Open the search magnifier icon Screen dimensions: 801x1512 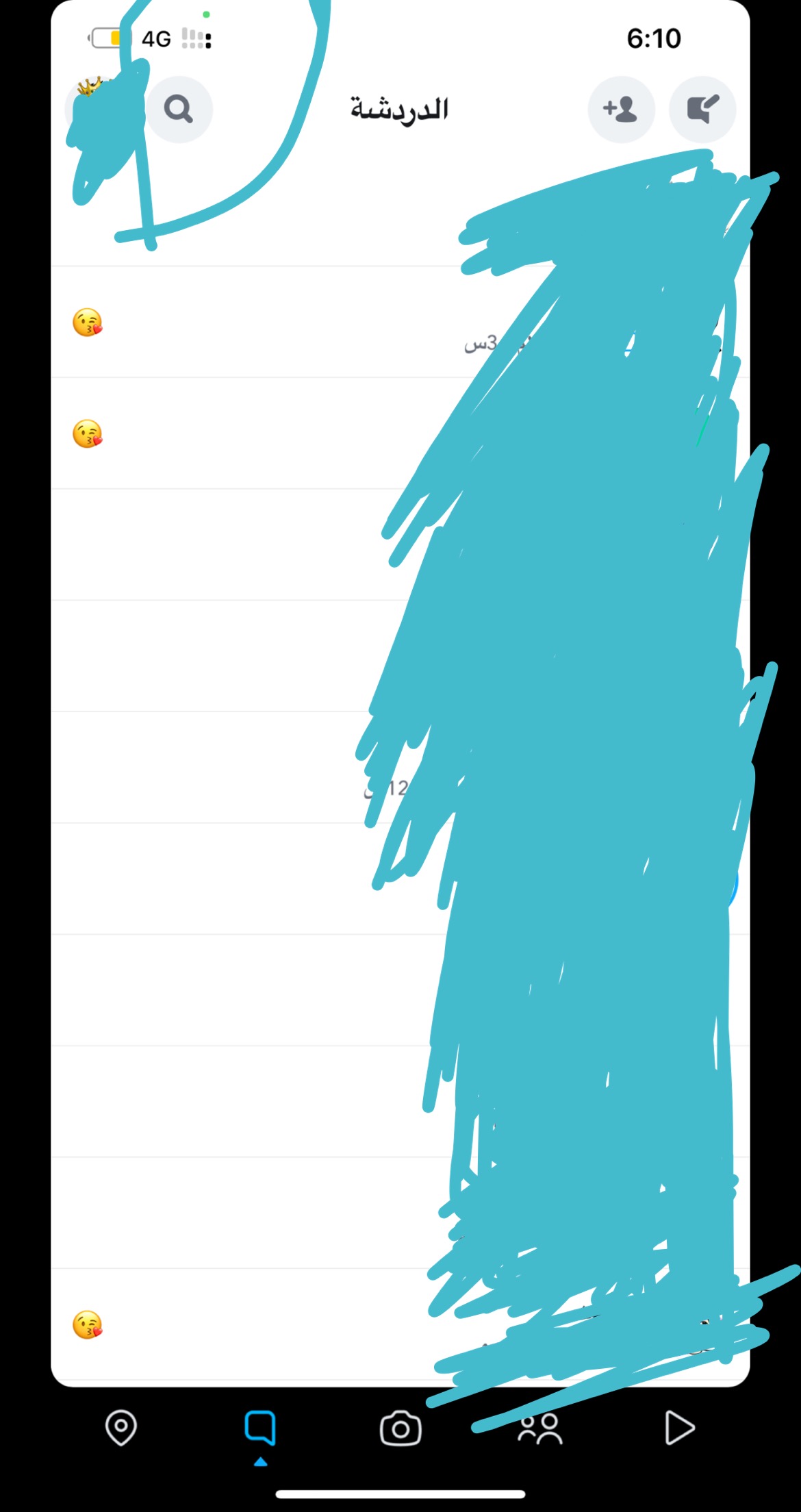tap(179, 110)
